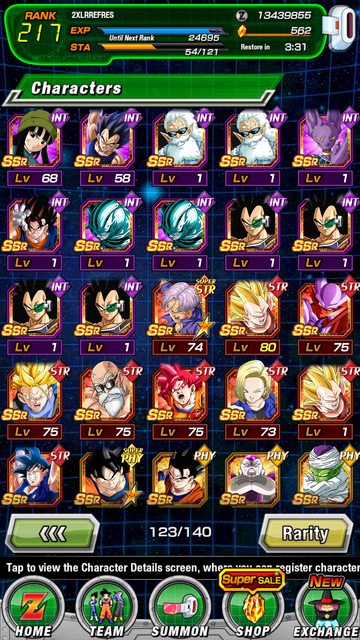360x640 pixels.
Task: View the Super PHY Goku card
Action: point(107,480)
